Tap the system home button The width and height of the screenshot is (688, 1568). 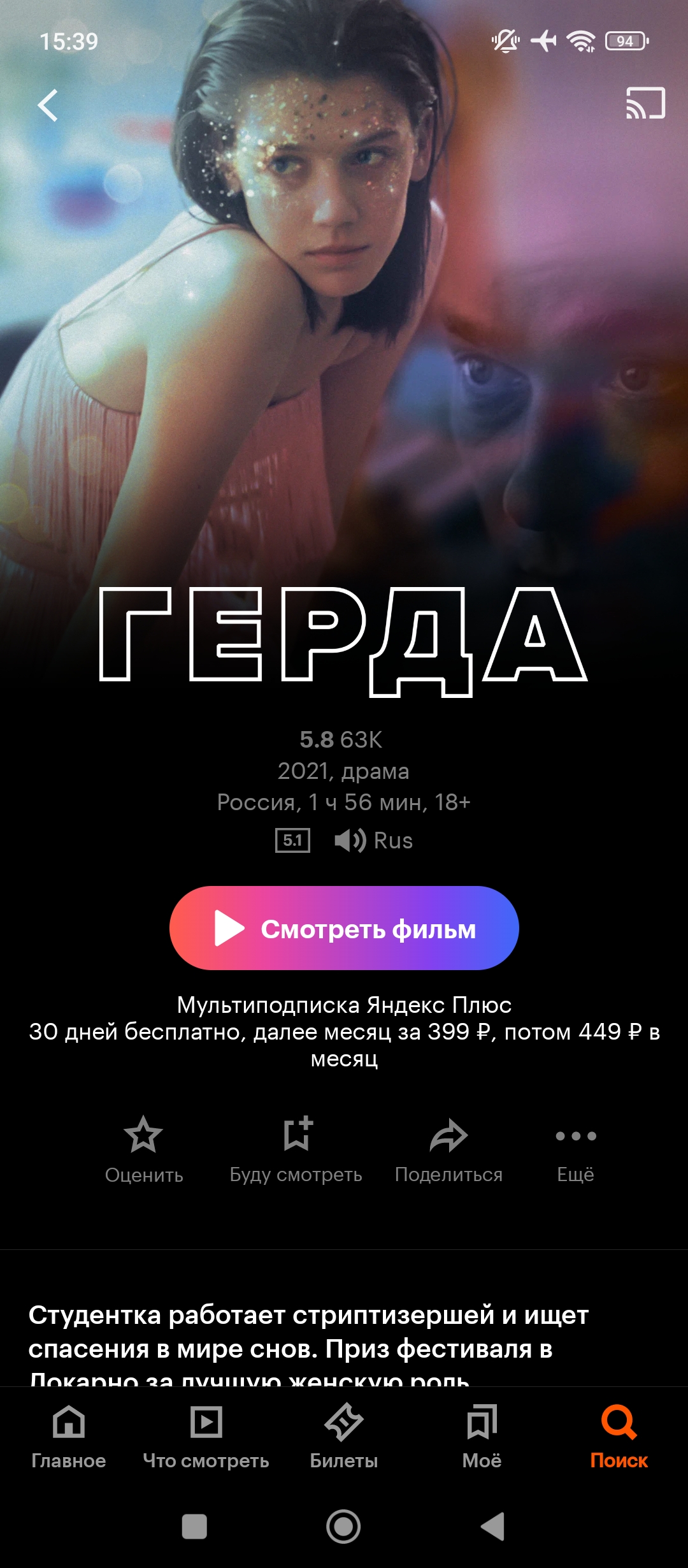[x=343, y=1527]
